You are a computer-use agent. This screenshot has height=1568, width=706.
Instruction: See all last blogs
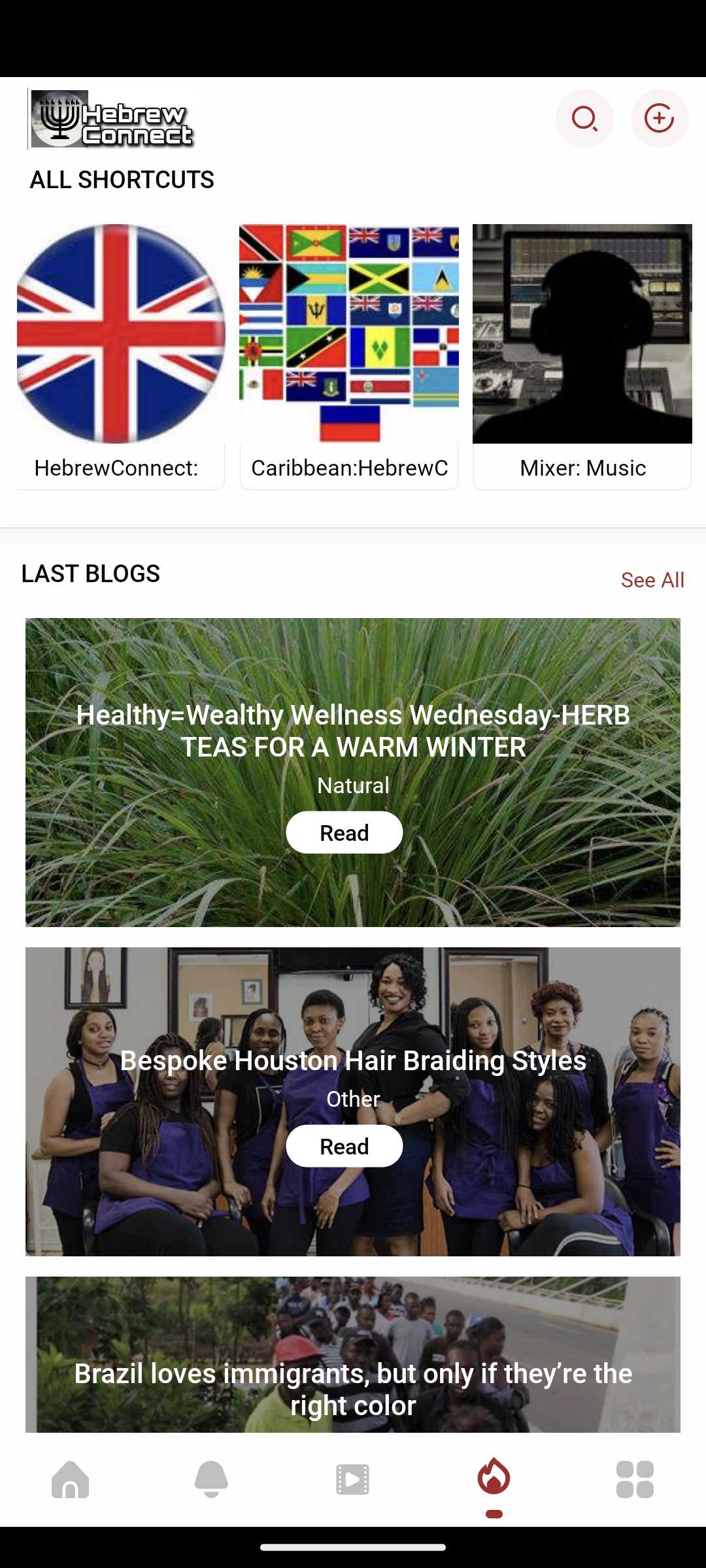[x=652, y=580]
